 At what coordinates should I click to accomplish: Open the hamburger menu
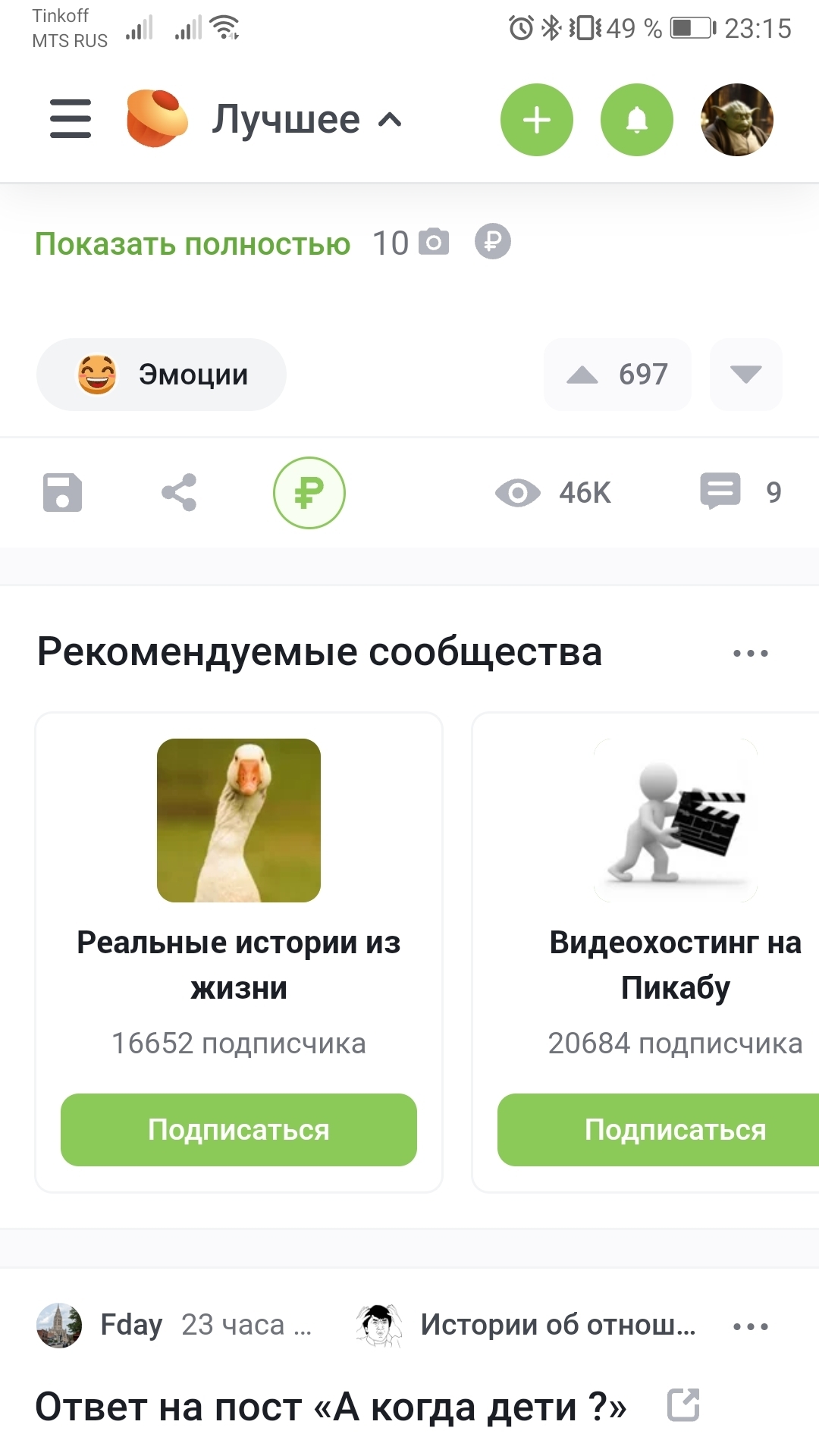71,119
